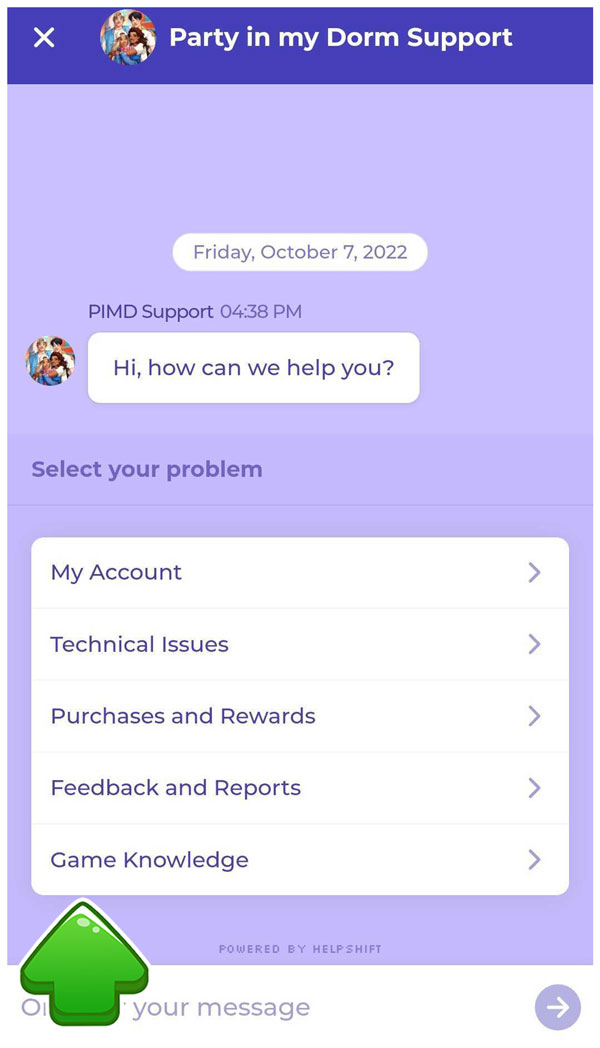
Task: Open Technical Issues option
Action: coord(299,645)
